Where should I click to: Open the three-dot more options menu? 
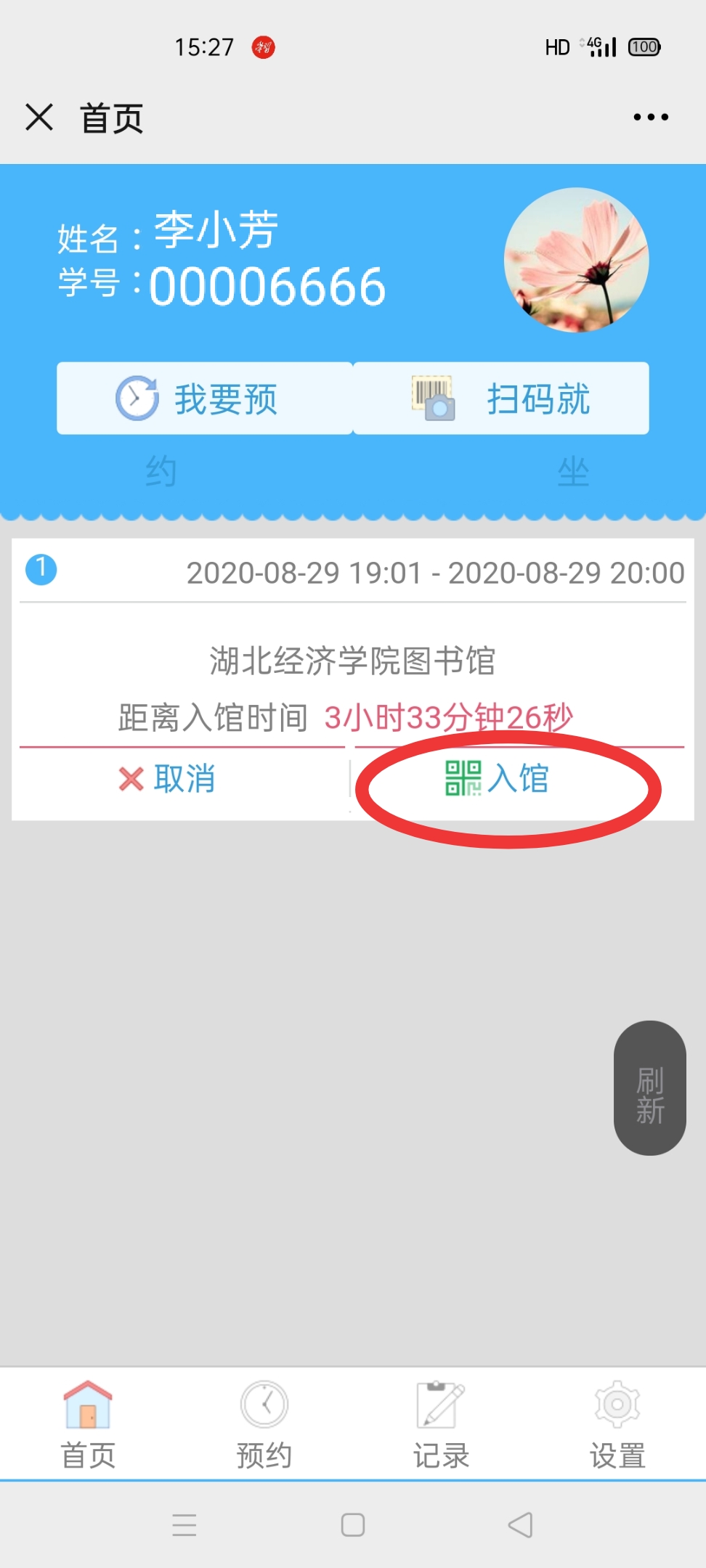click(651, 117)
